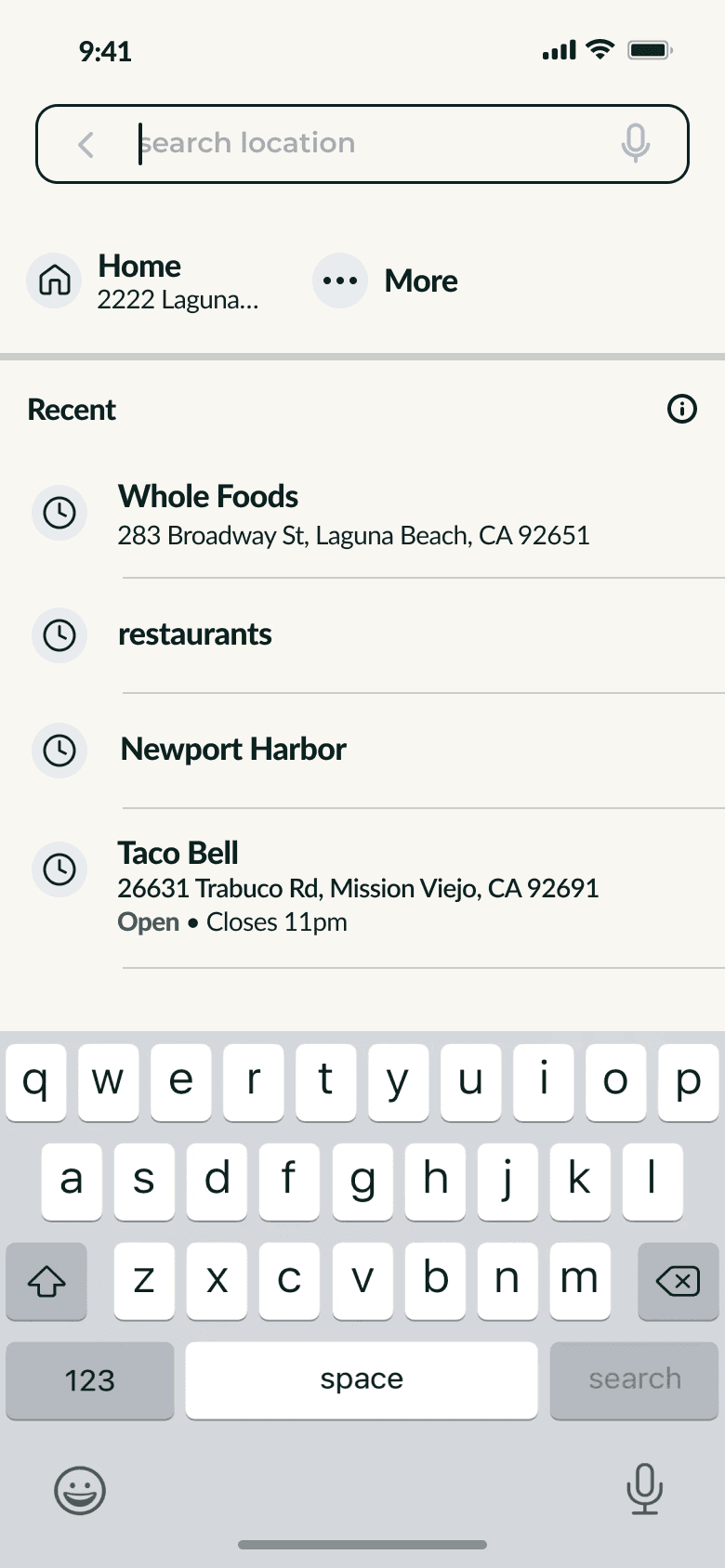Choose Whole Foods from recent searches
This screenshot has width=725, height=1568.
(x=353, y=514)
